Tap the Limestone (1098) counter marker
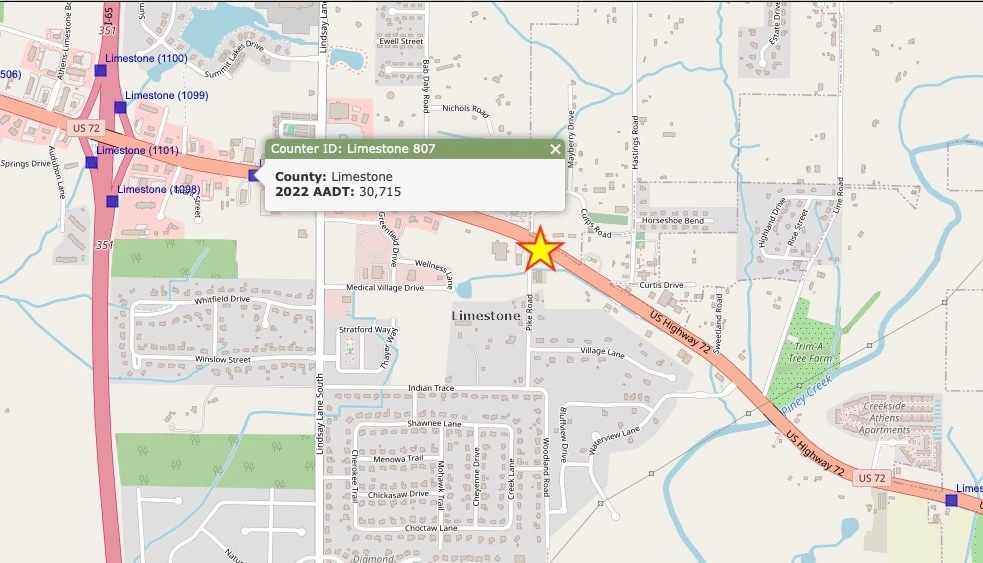The height and width of the screenshot is (563, 983). click(x=112, y=201)
